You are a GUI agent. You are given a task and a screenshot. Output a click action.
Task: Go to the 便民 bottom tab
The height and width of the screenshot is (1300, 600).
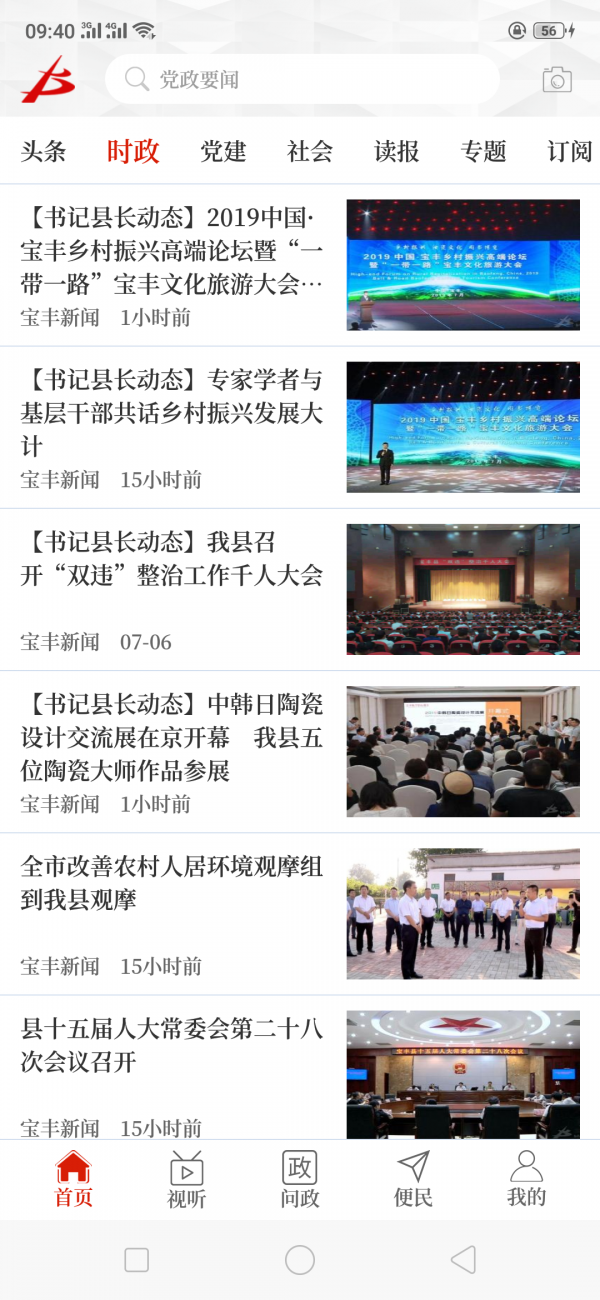(413, 1180)
